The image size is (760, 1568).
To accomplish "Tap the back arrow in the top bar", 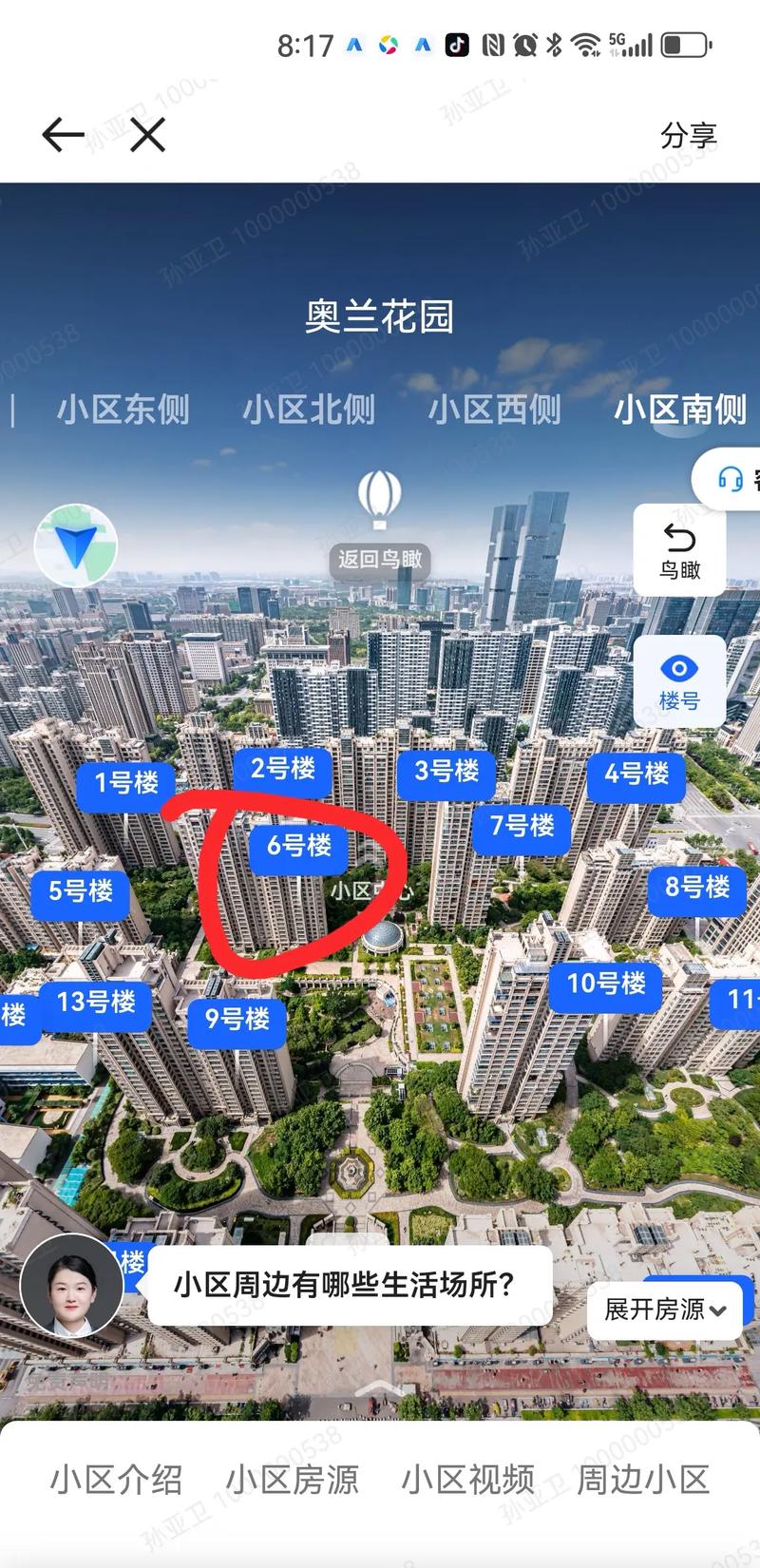I will [61, 135].
